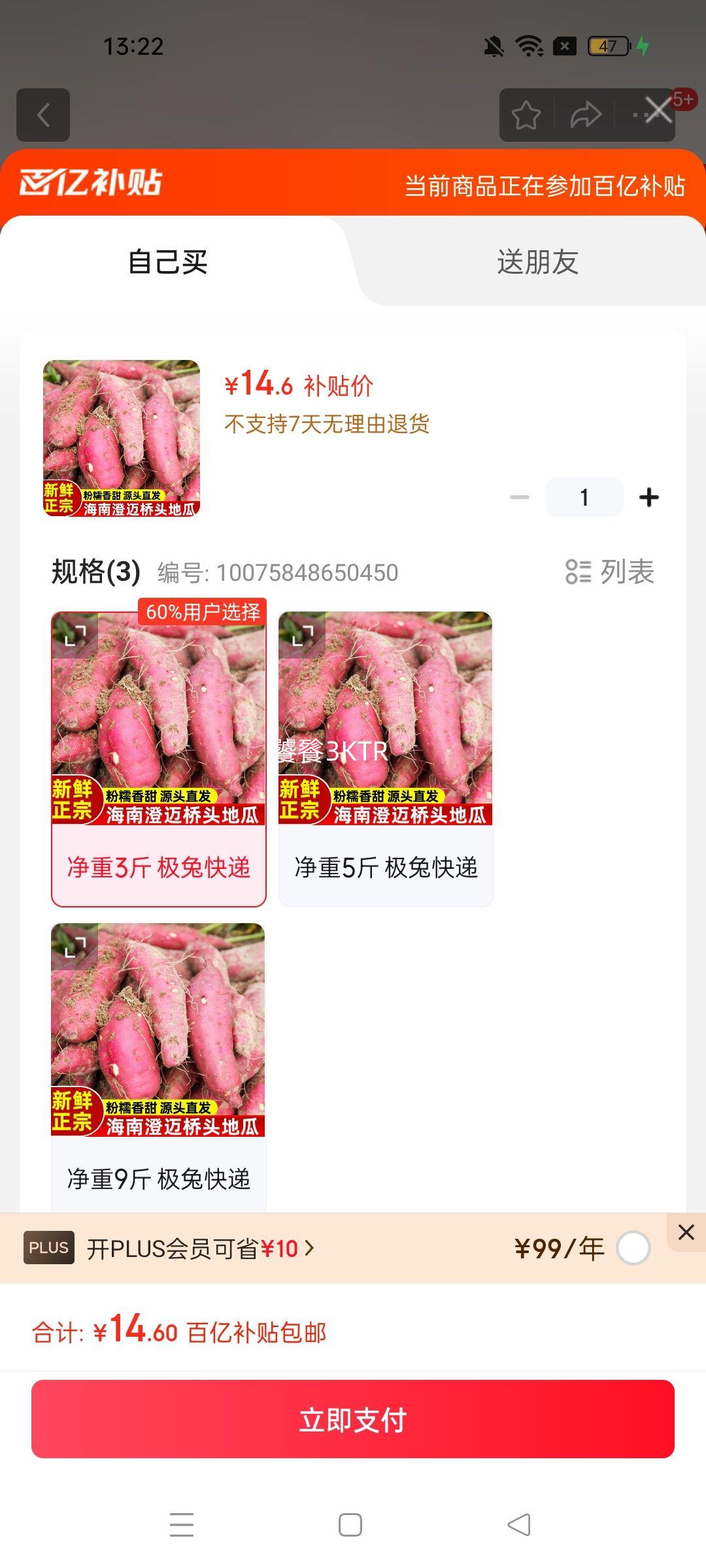Dismiss the PLUS membership banner
Image resolution: width=706 pixels, height=1568 pixels.
[x=686, y=1232]
